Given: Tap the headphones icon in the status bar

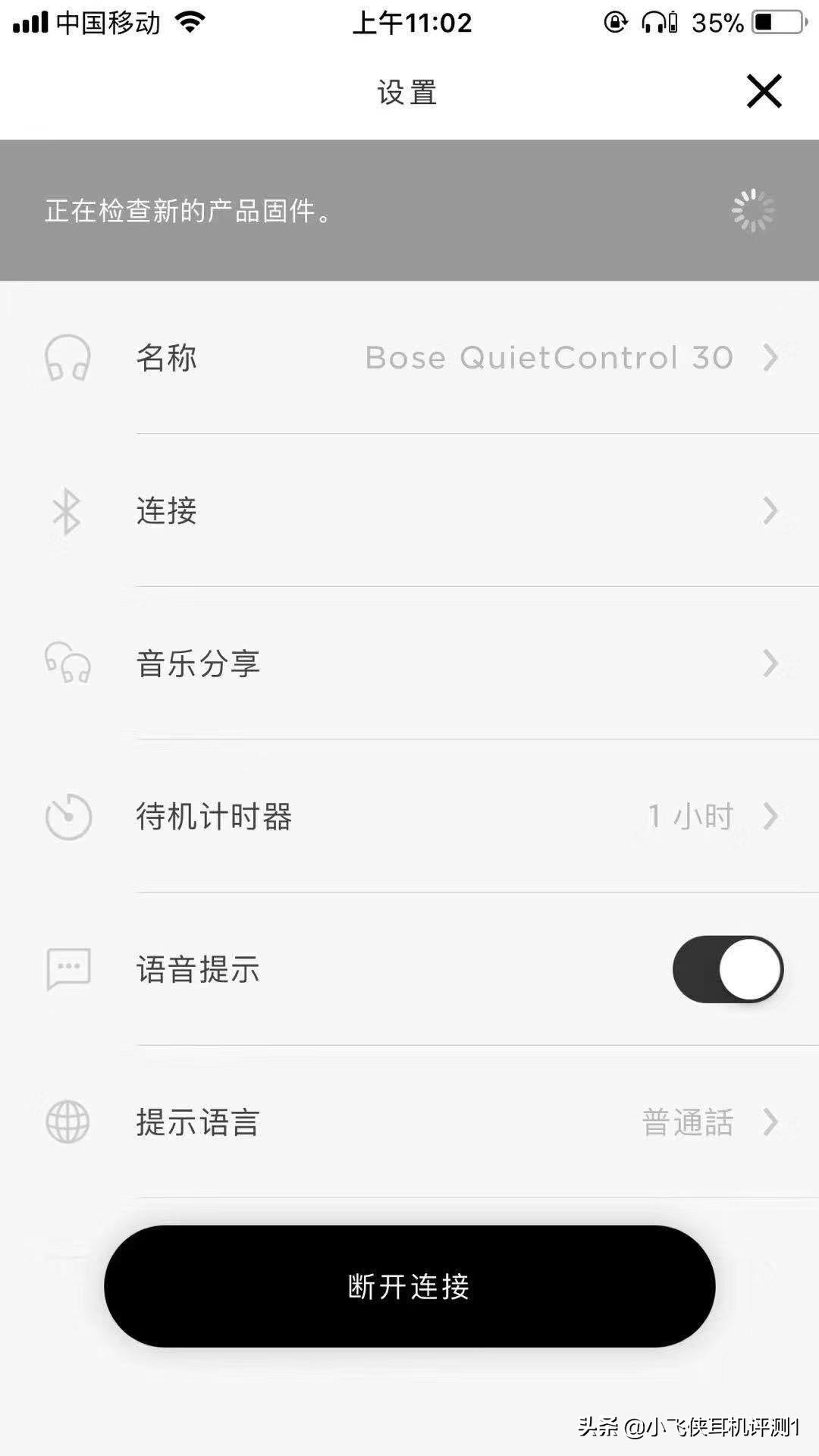Looking at the screenshot, I should tap(654, 21).
